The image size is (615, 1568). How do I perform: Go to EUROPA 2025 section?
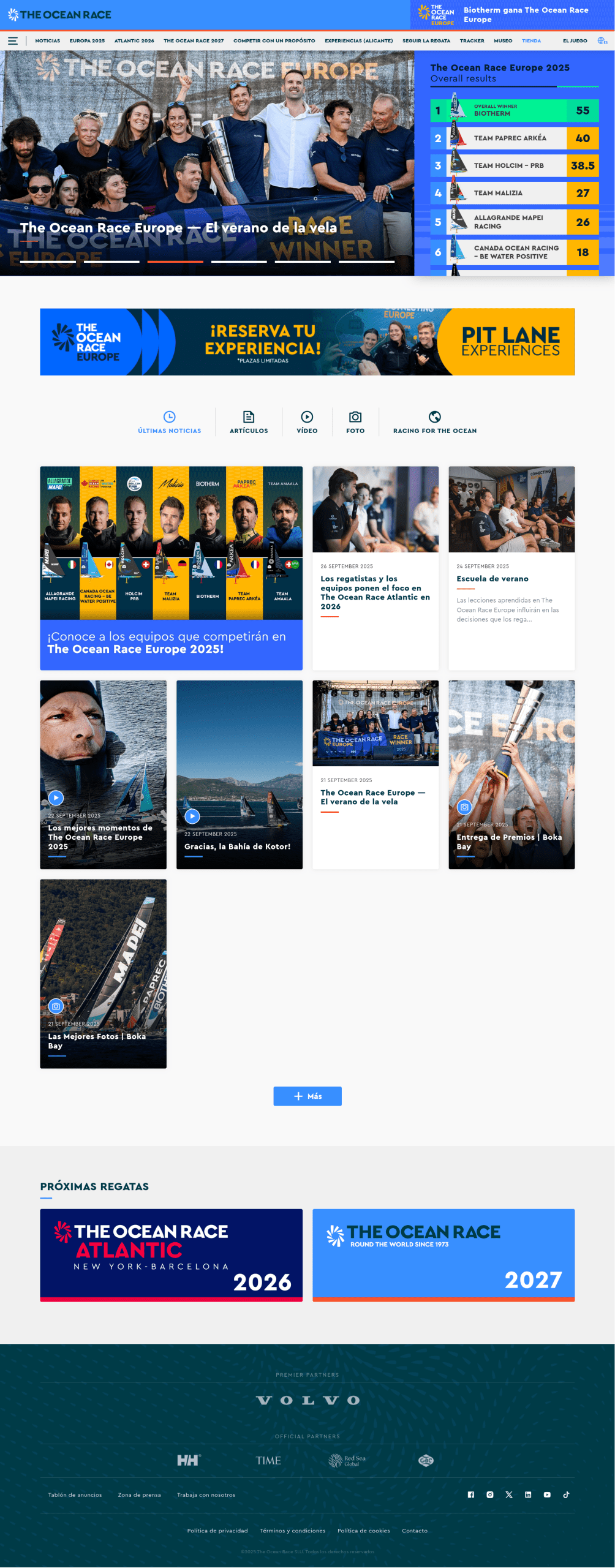pos(87,41)
